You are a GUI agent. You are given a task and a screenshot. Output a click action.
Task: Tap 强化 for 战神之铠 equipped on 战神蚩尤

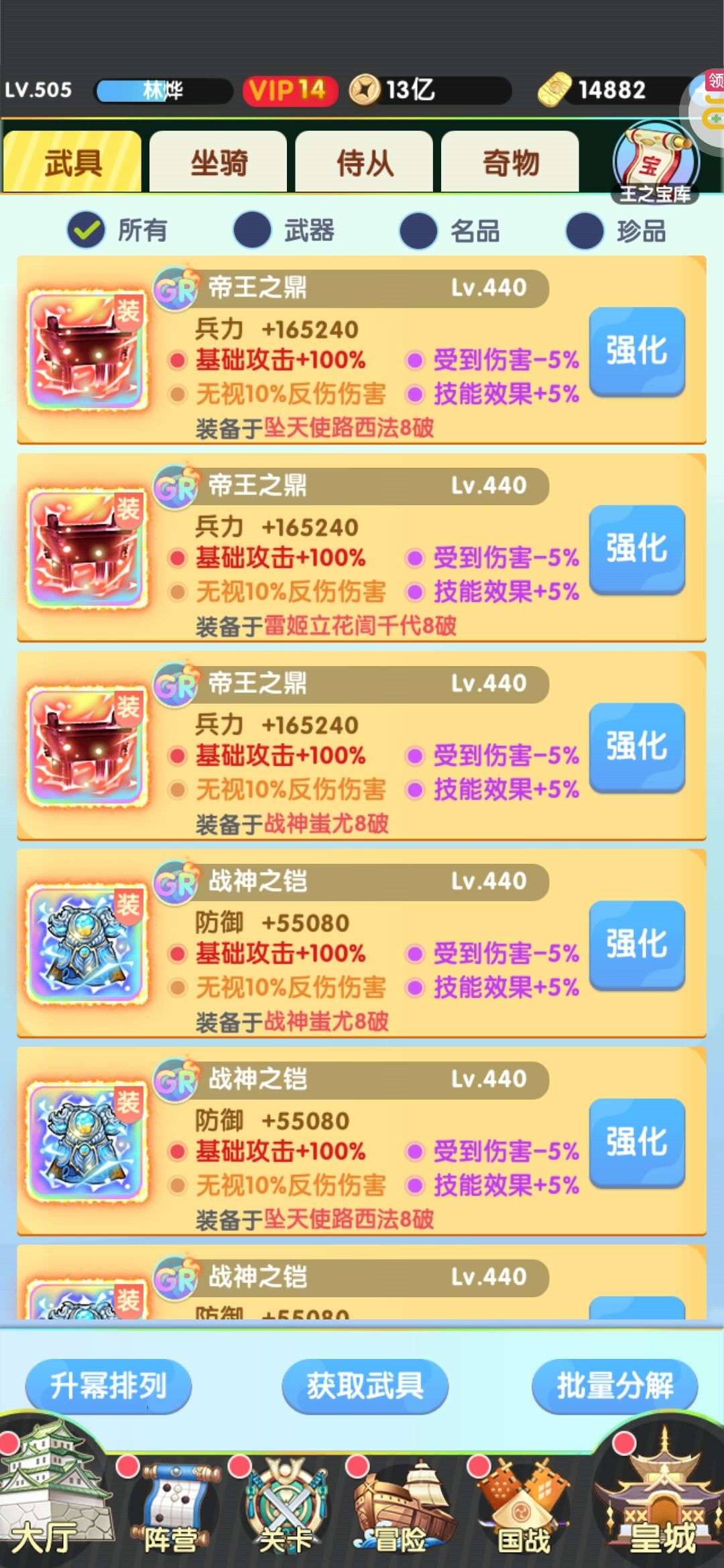[x=637, y=945]
